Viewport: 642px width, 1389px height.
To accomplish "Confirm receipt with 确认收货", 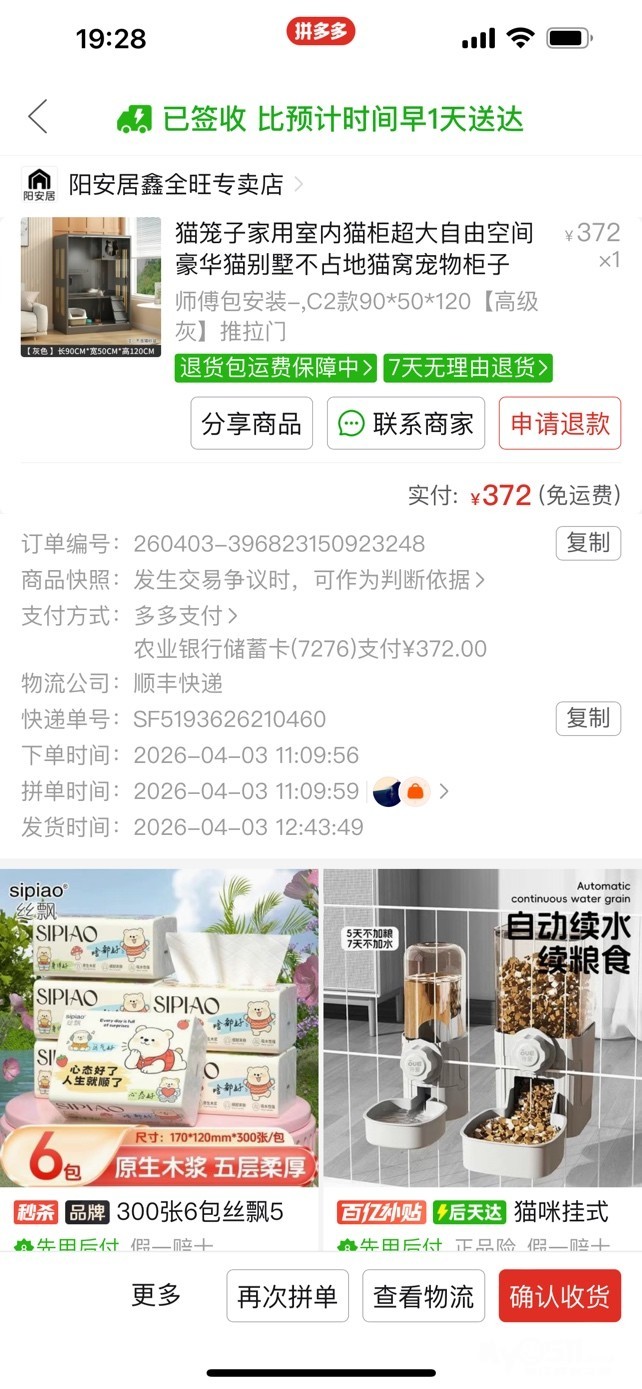I will click(x=559, y=1297).
